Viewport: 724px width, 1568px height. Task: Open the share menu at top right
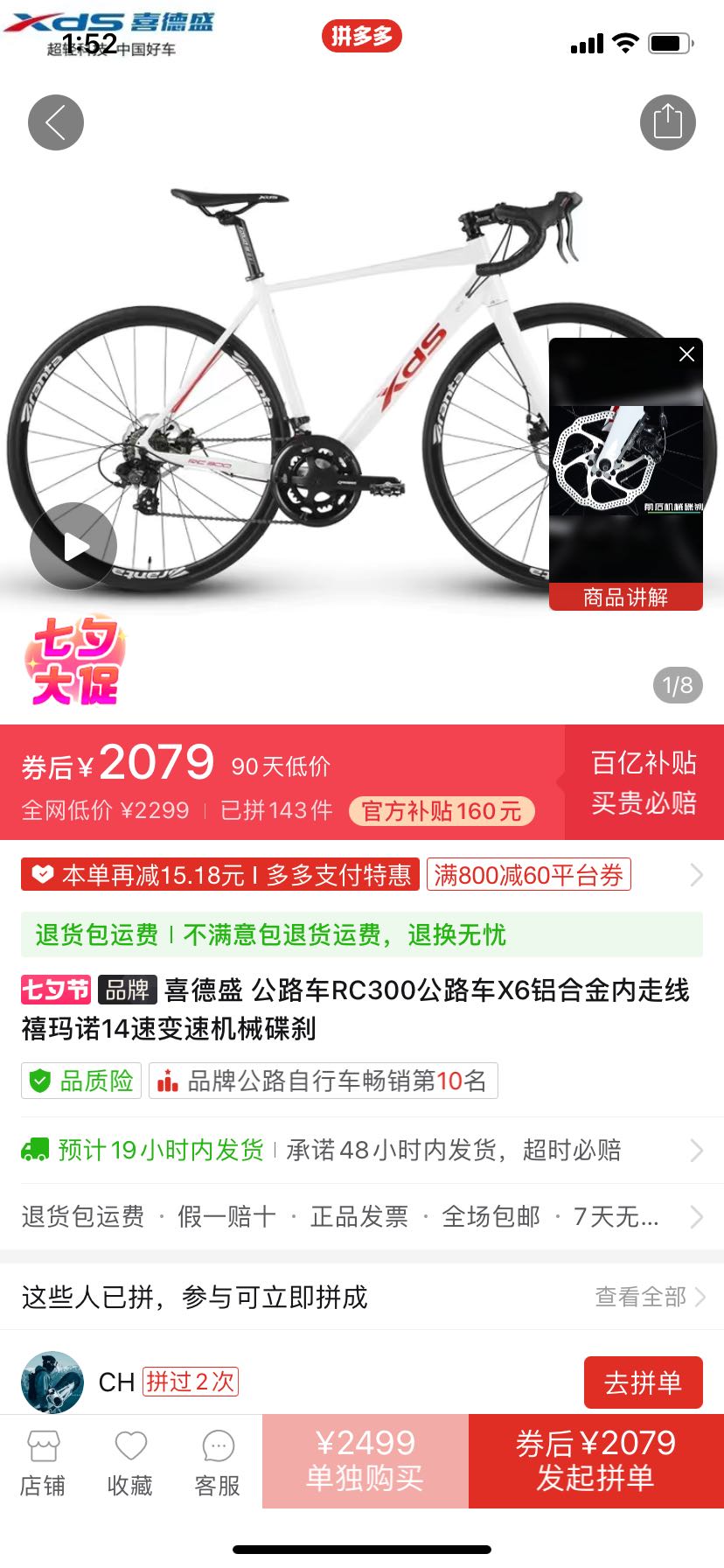coord(670,122)
